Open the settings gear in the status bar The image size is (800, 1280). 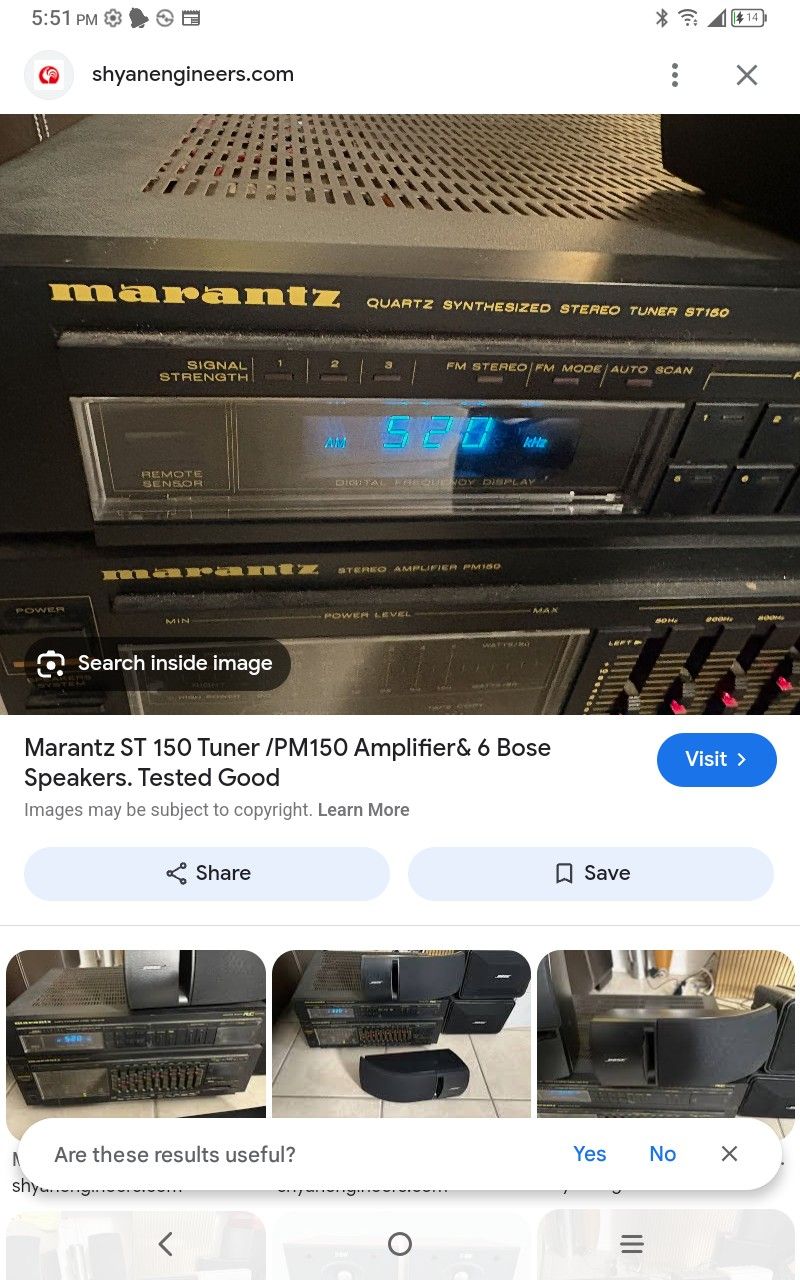(x=113, y=16)
